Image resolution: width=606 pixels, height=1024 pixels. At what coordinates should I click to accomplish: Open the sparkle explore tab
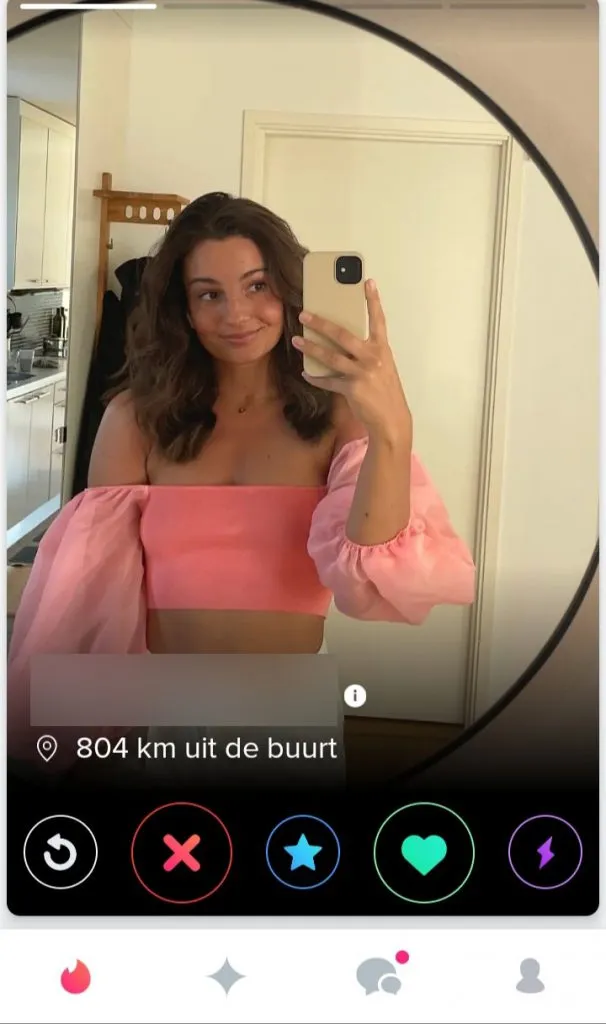pyautogui.click(x=226, y=976)
